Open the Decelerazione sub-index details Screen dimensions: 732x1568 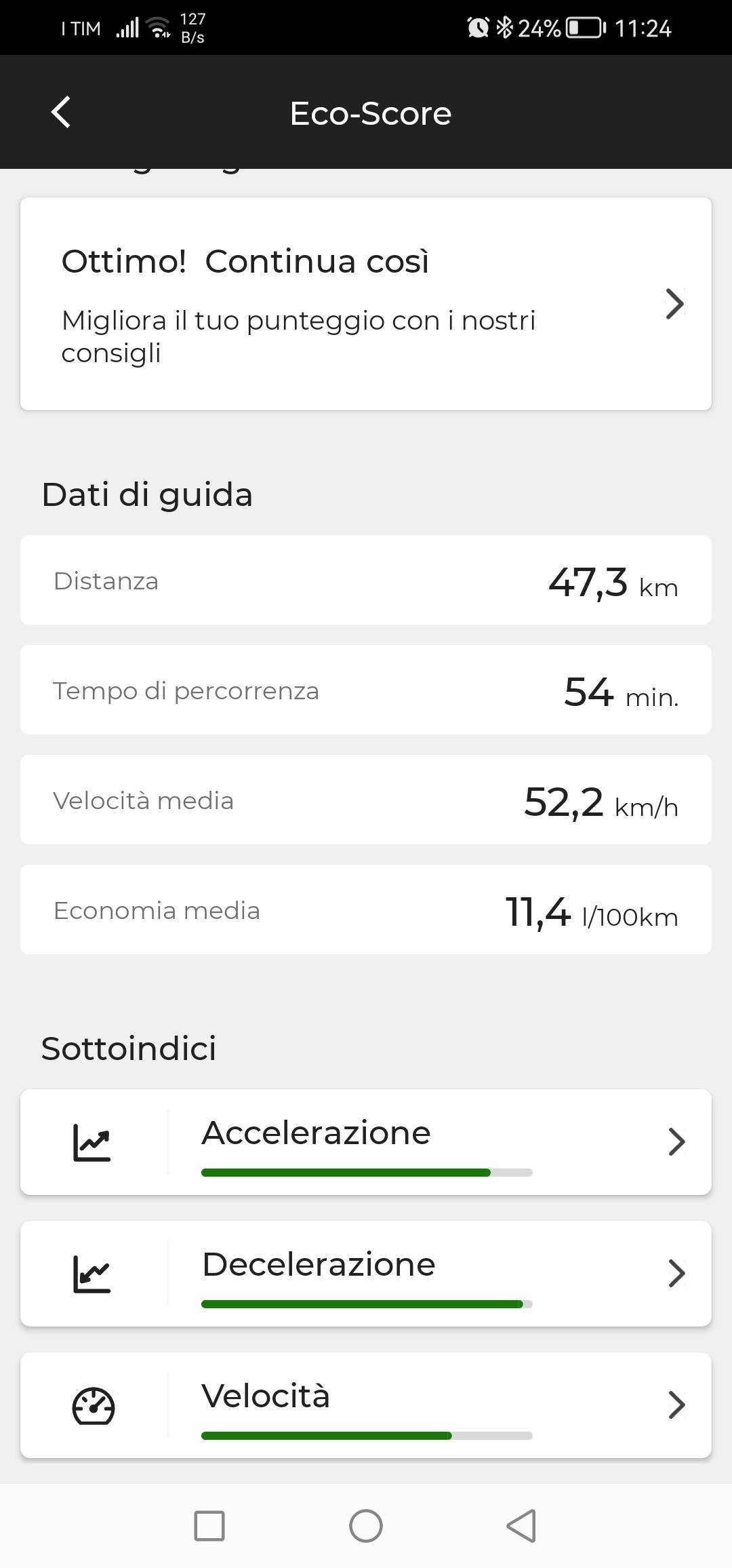pyautogui.click(x=366, y=1274)
